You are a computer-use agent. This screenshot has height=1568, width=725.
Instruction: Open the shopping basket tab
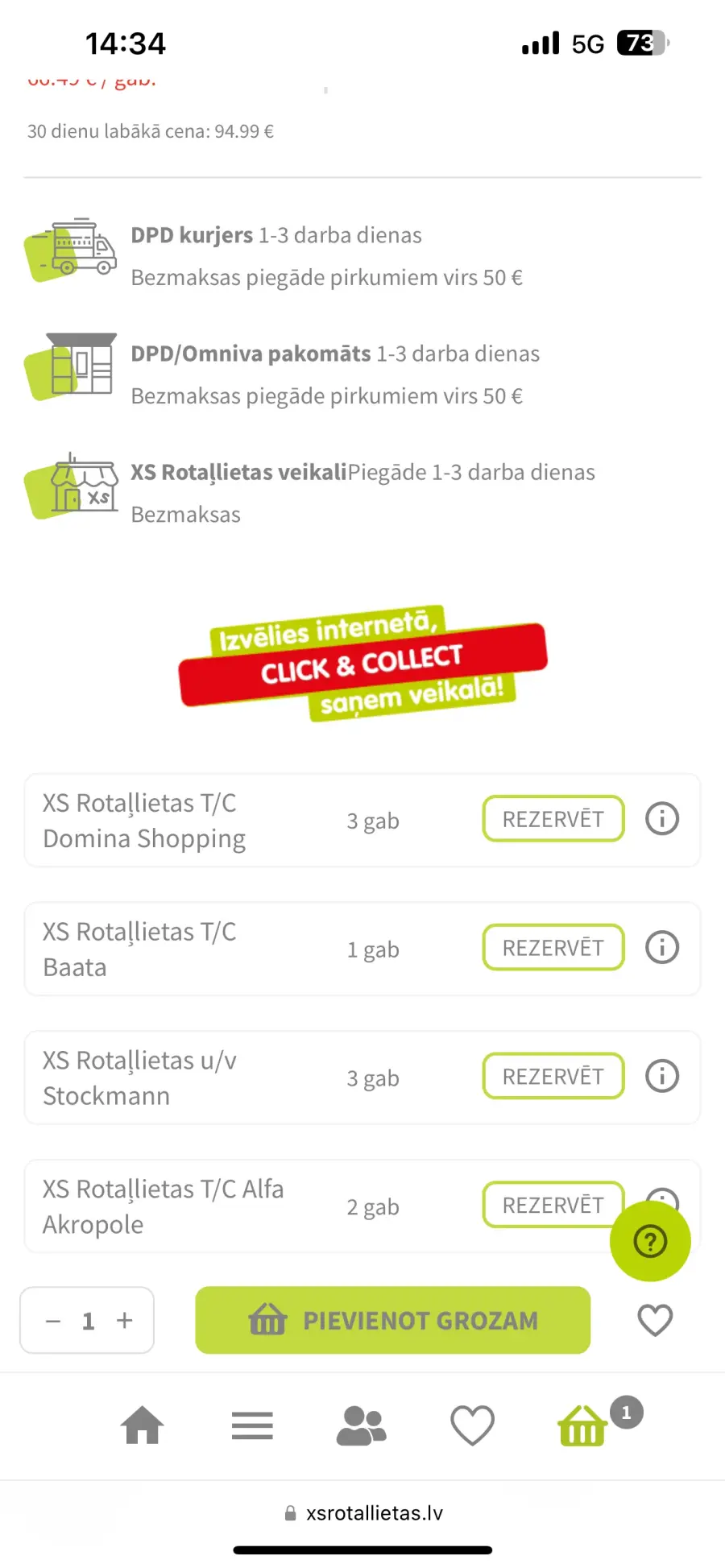pos(583,1425)
